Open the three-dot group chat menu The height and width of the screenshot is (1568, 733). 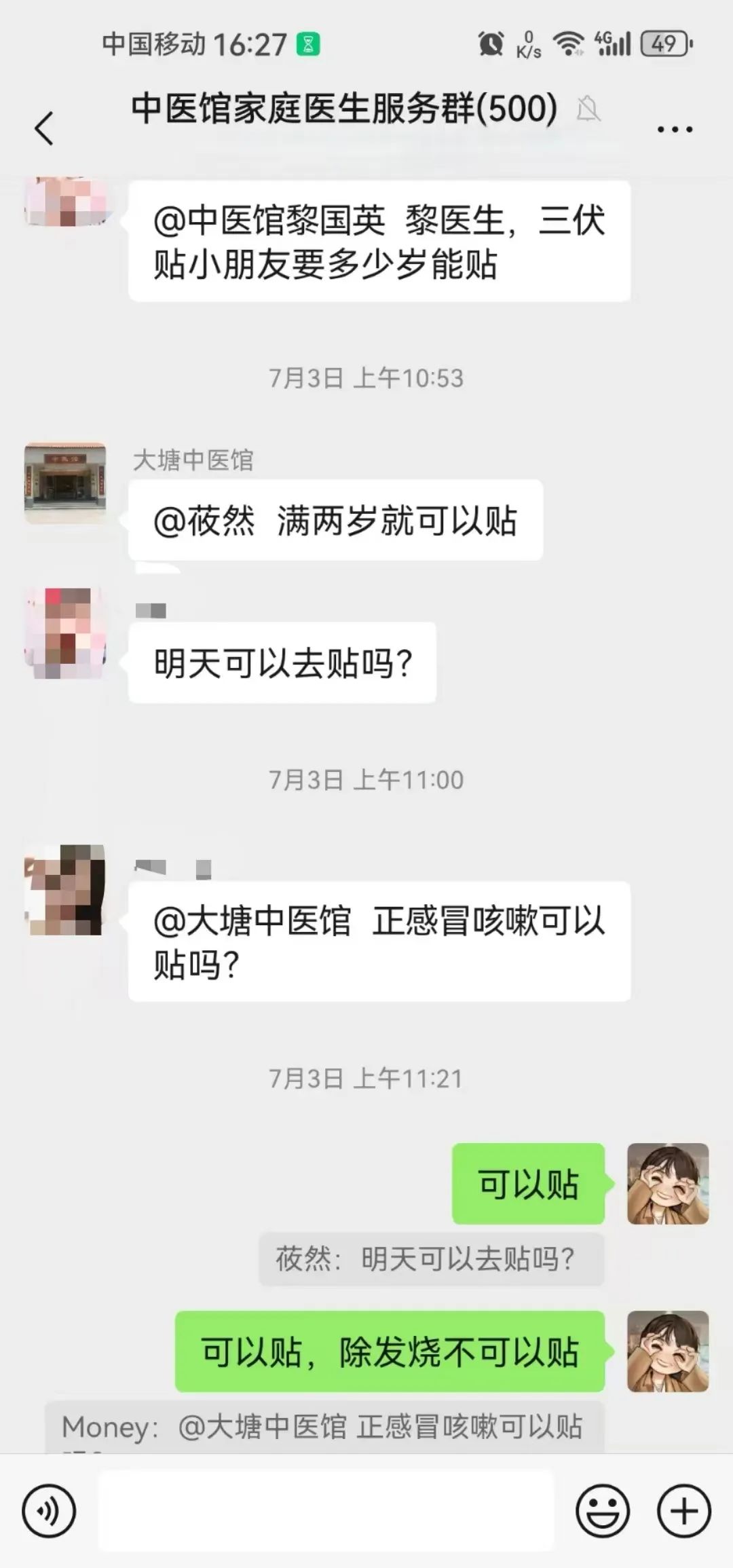coord(675,129)
